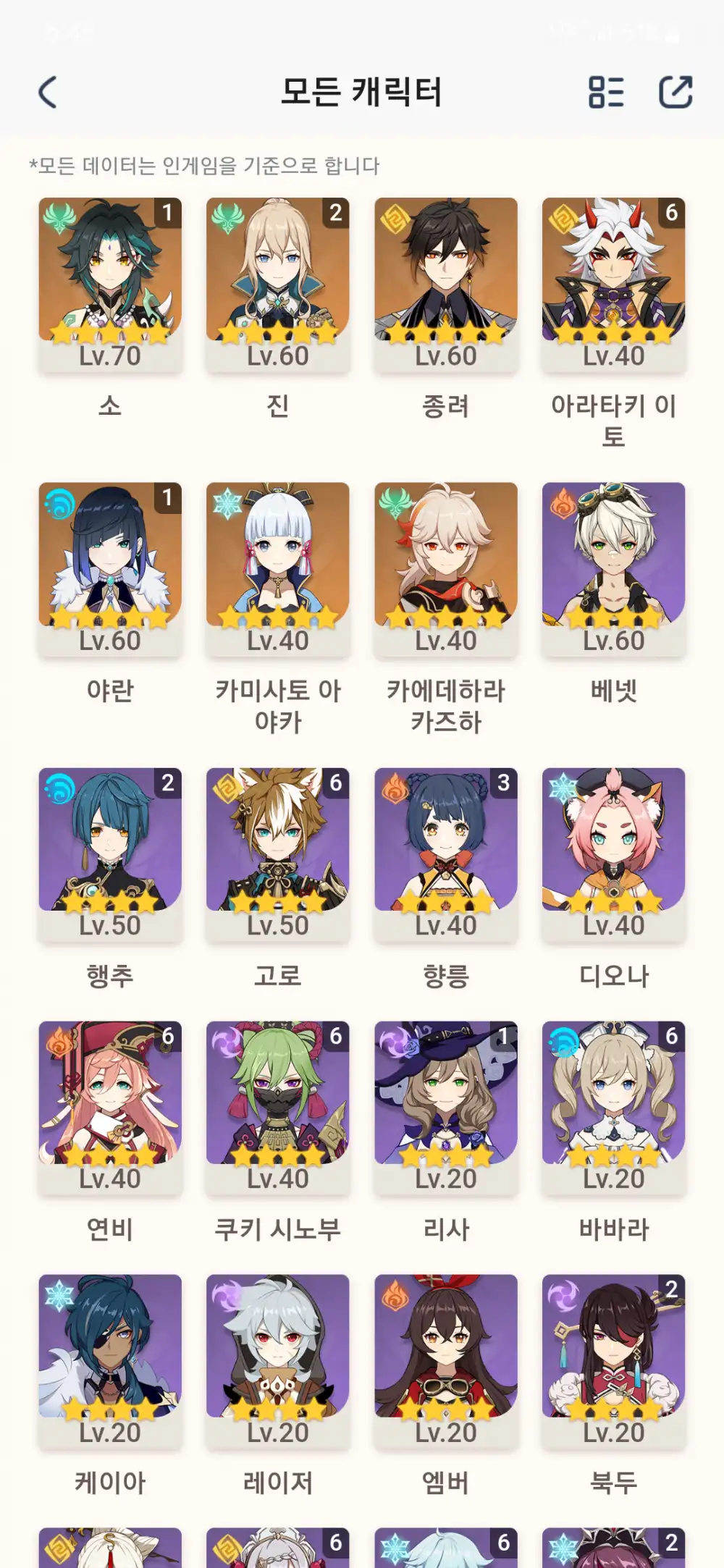Select the 베넷 character card
Screen dimensions: 724x1568
[x=614, y=569]
